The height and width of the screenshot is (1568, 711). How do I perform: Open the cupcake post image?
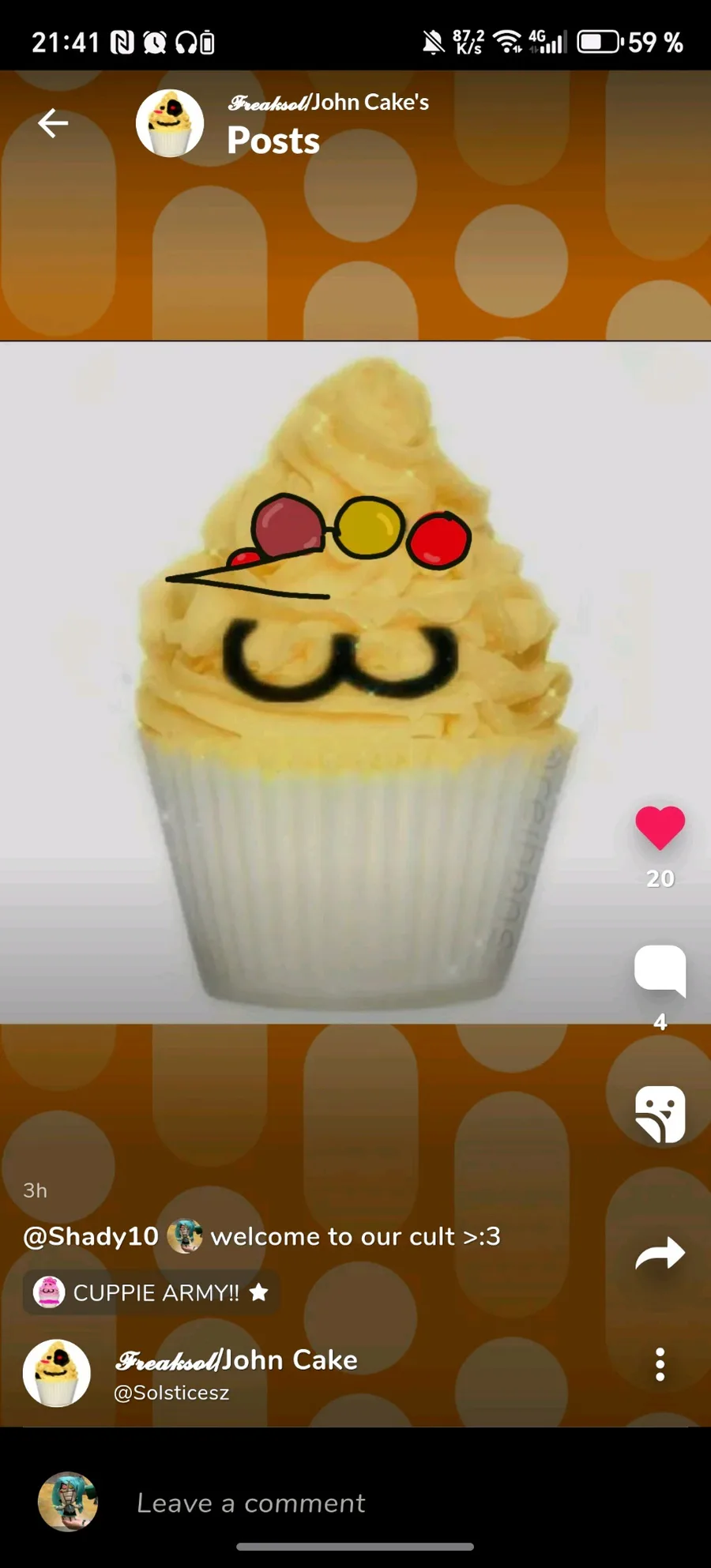pyautogui.click(x=355, y=682)
